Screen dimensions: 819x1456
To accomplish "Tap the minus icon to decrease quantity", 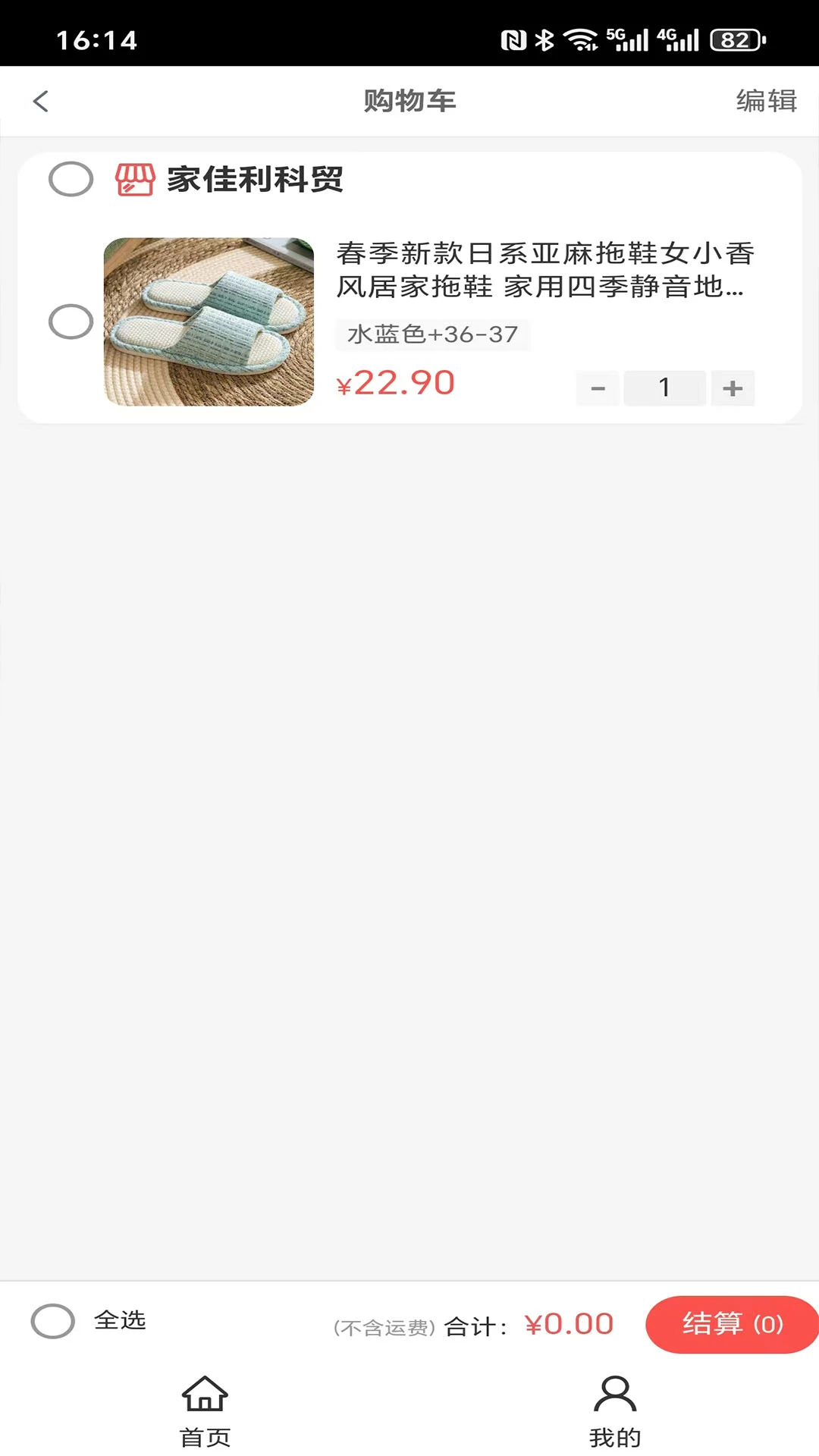I will coord(597,388).
